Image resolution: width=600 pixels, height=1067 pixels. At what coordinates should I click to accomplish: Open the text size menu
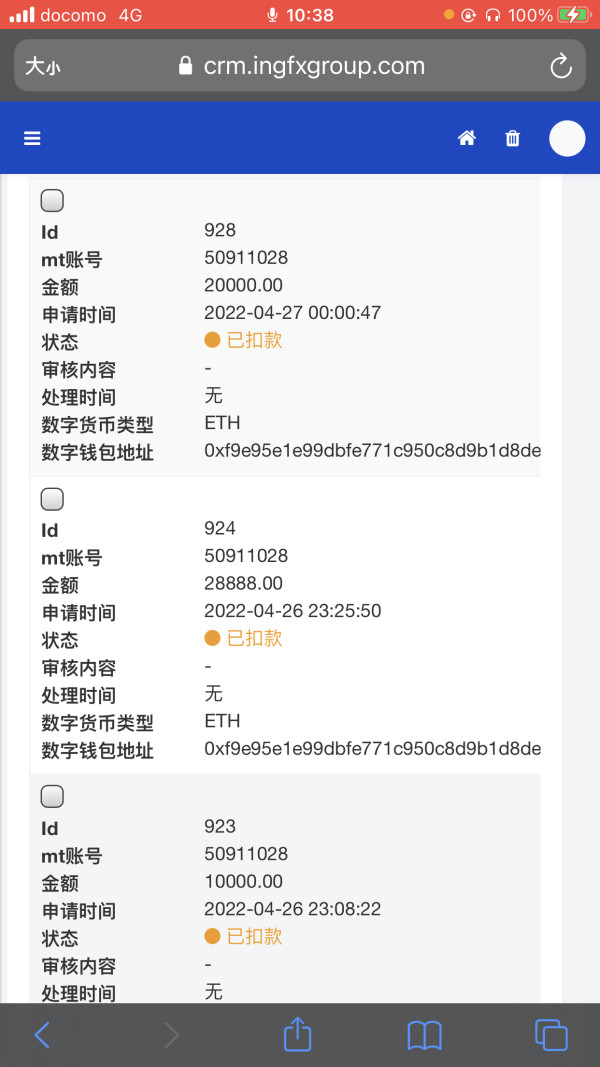42,66
